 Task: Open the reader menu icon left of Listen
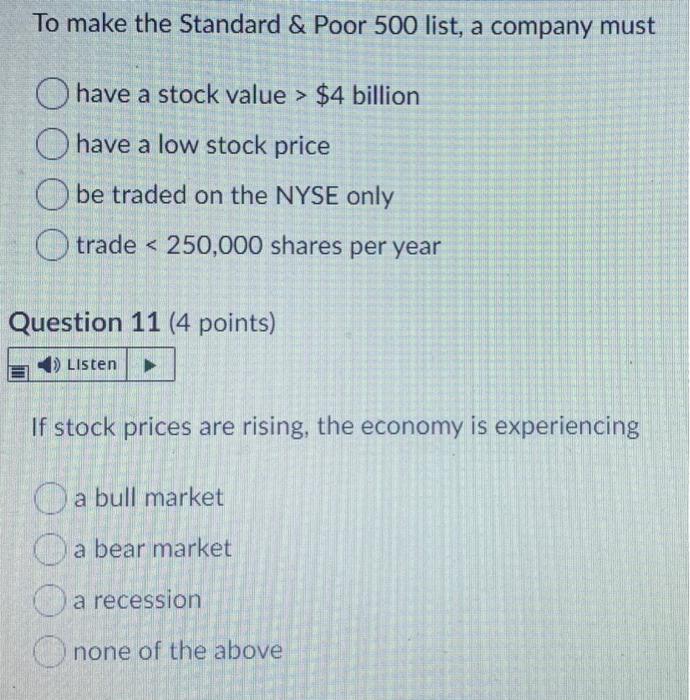19,368
